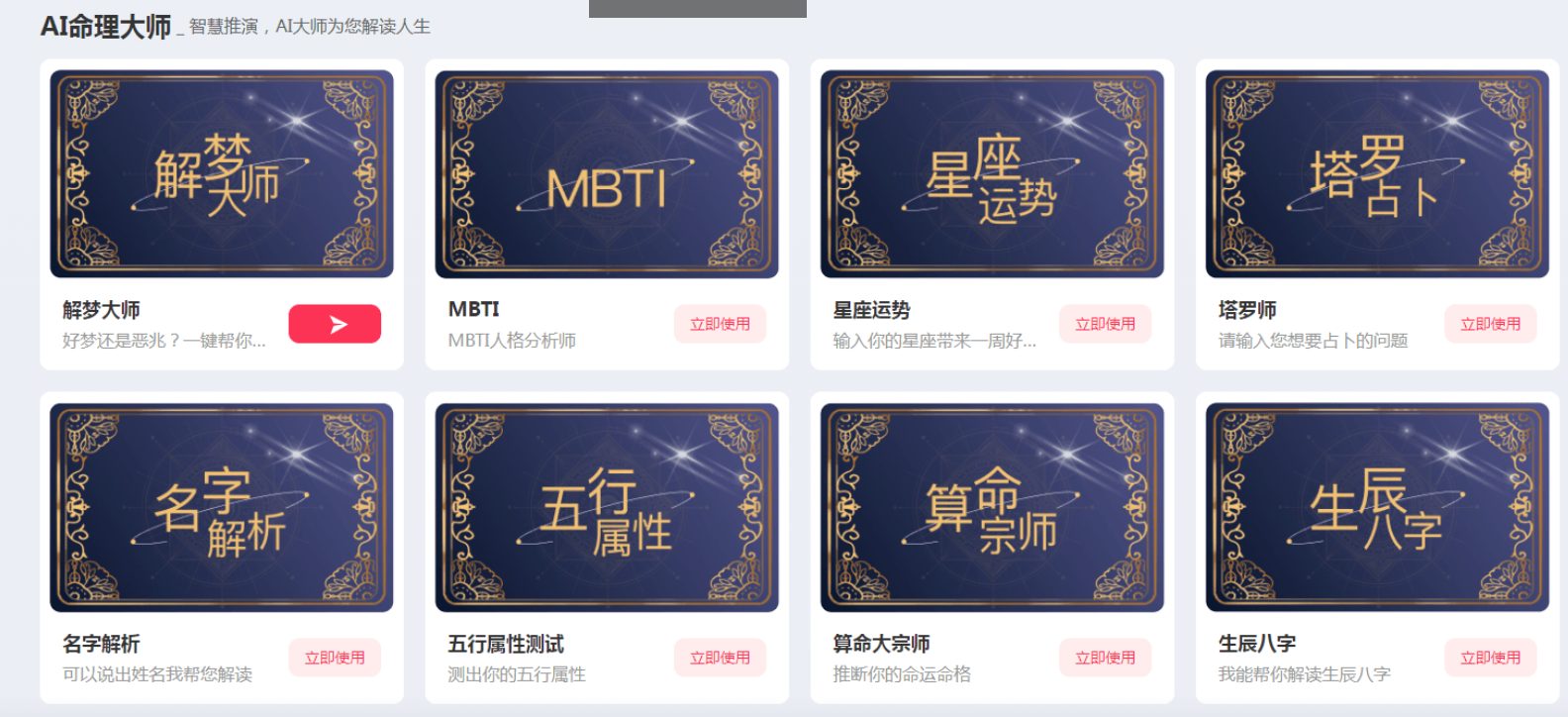Tap 立即使用 for 五行属性测试
1568x717 pixels.
click(x=720, y=658)
